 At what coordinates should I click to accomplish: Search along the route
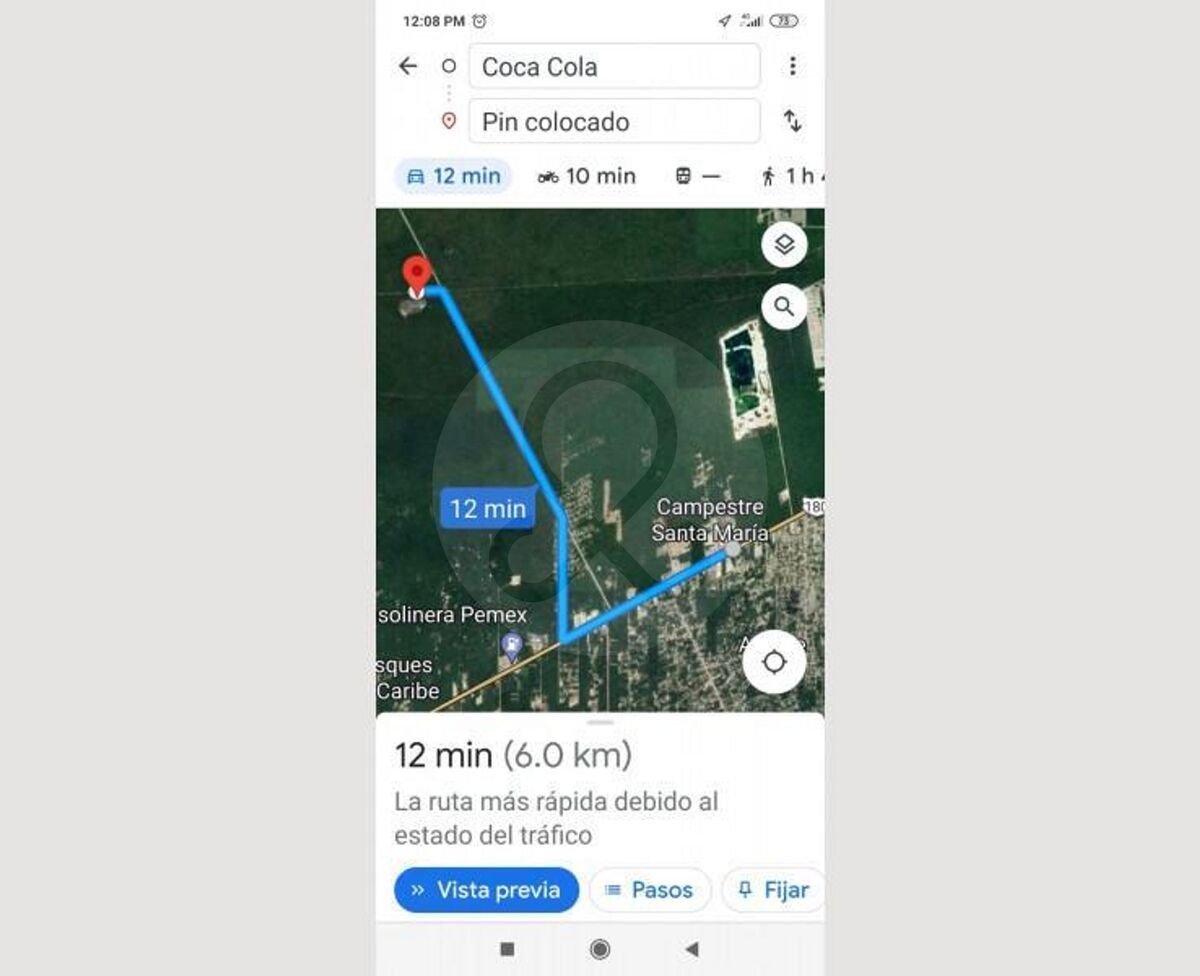(784, 307)
